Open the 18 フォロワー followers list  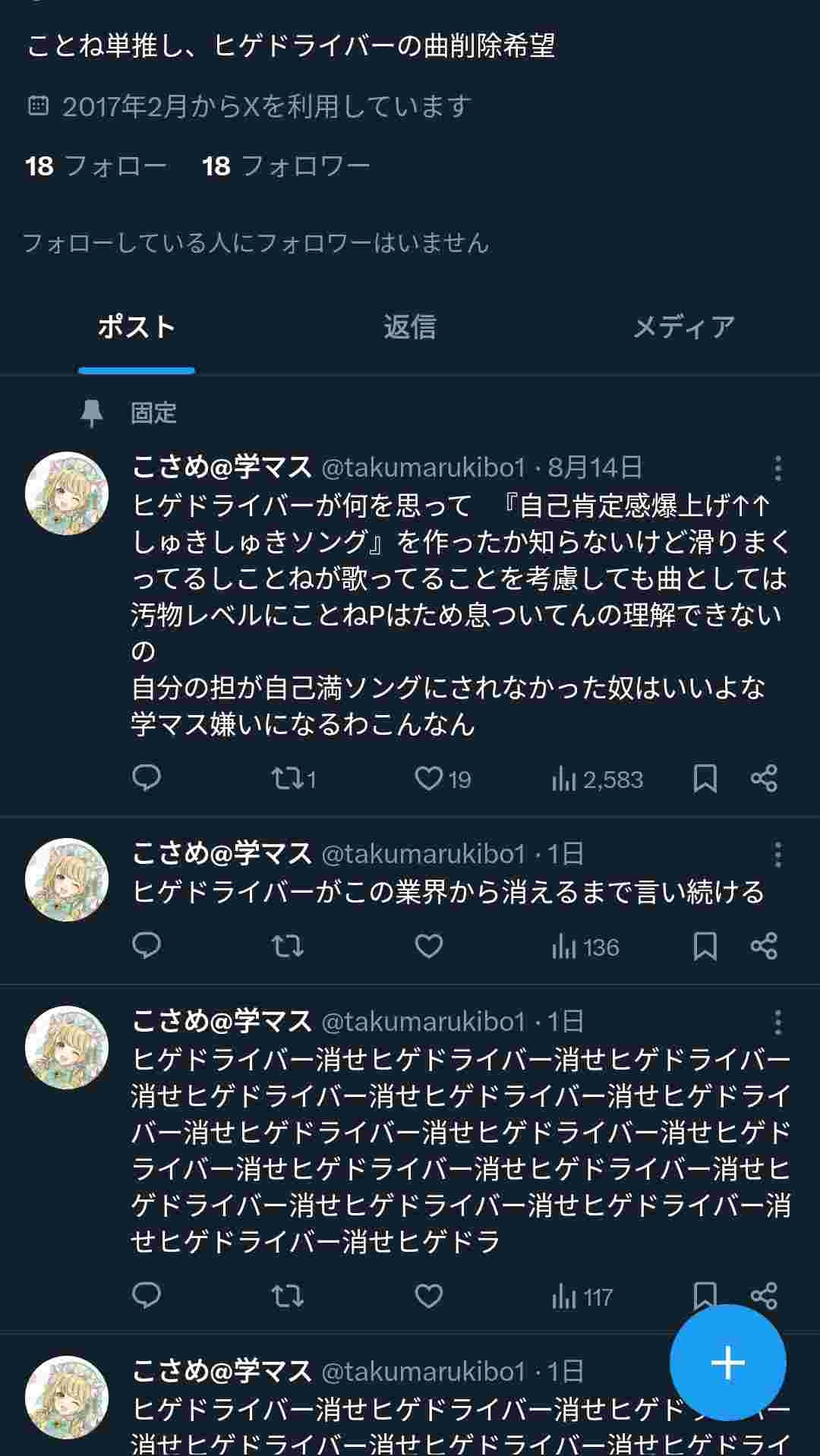point(285,165)
